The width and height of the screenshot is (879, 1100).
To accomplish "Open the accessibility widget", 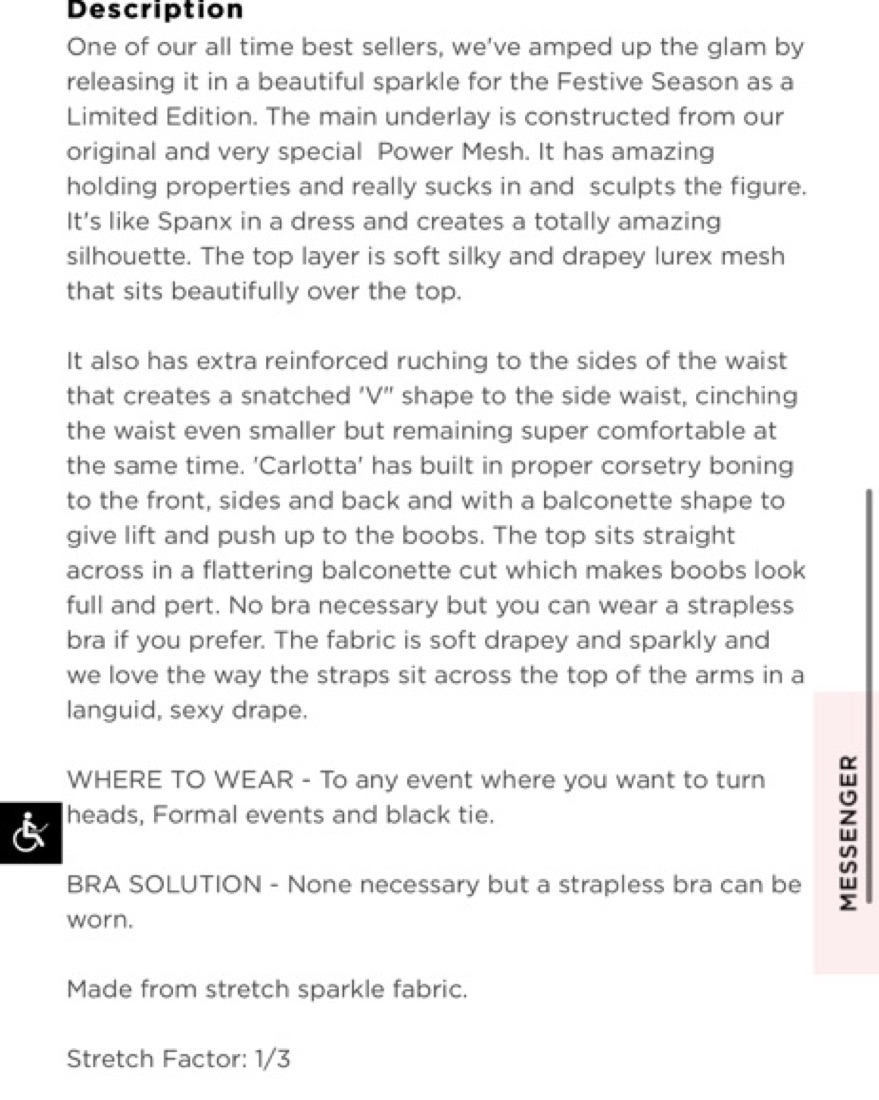I will (30, 833).
